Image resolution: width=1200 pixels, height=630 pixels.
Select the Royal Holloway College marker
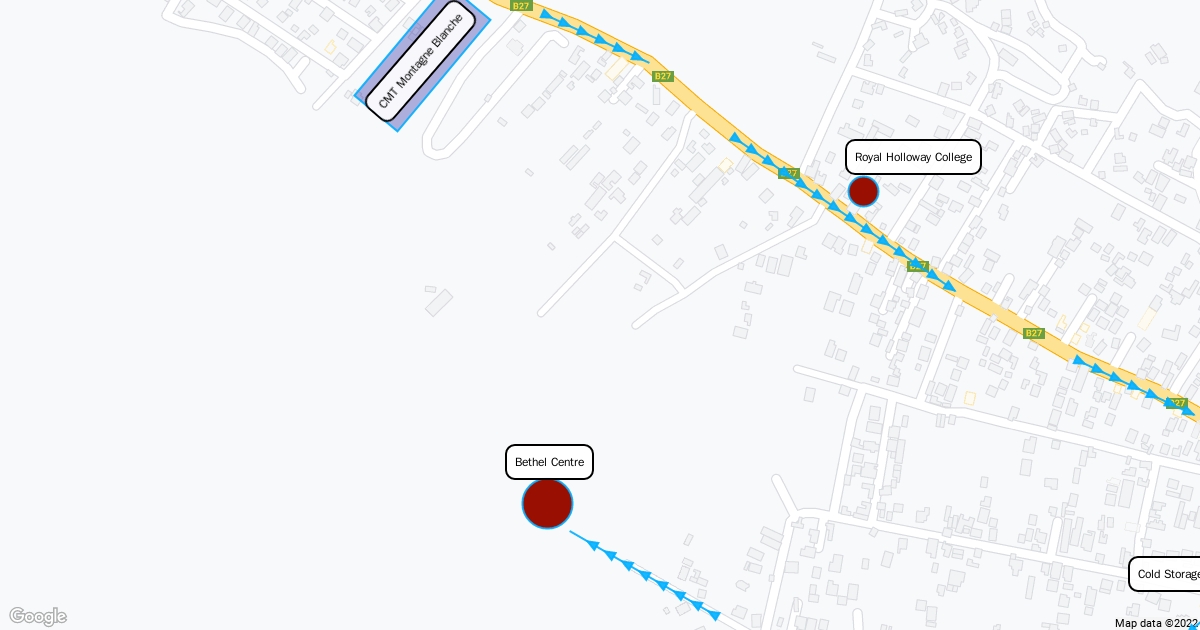coord(863,191)
